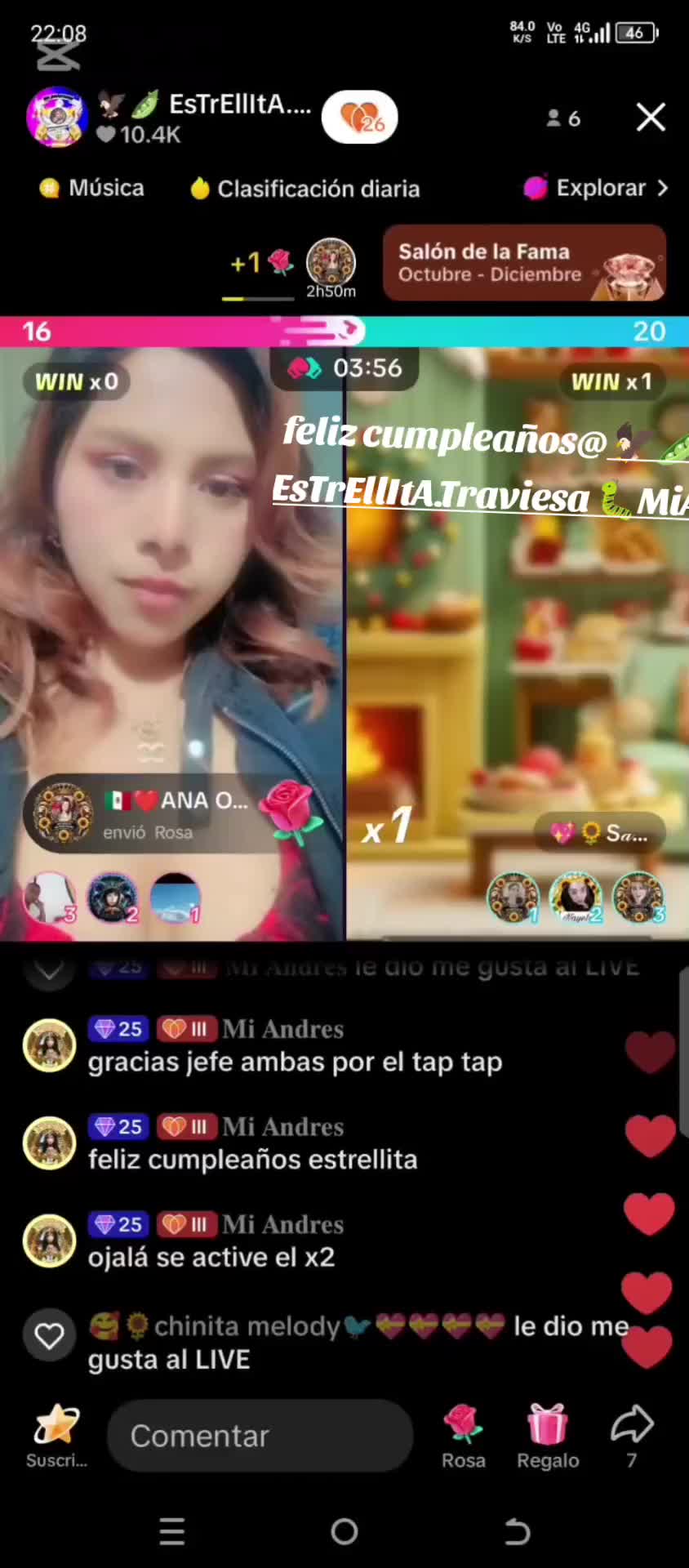Open the Música chip
689x1568 pixels.
pyautogui.click(x=91, y=189)
